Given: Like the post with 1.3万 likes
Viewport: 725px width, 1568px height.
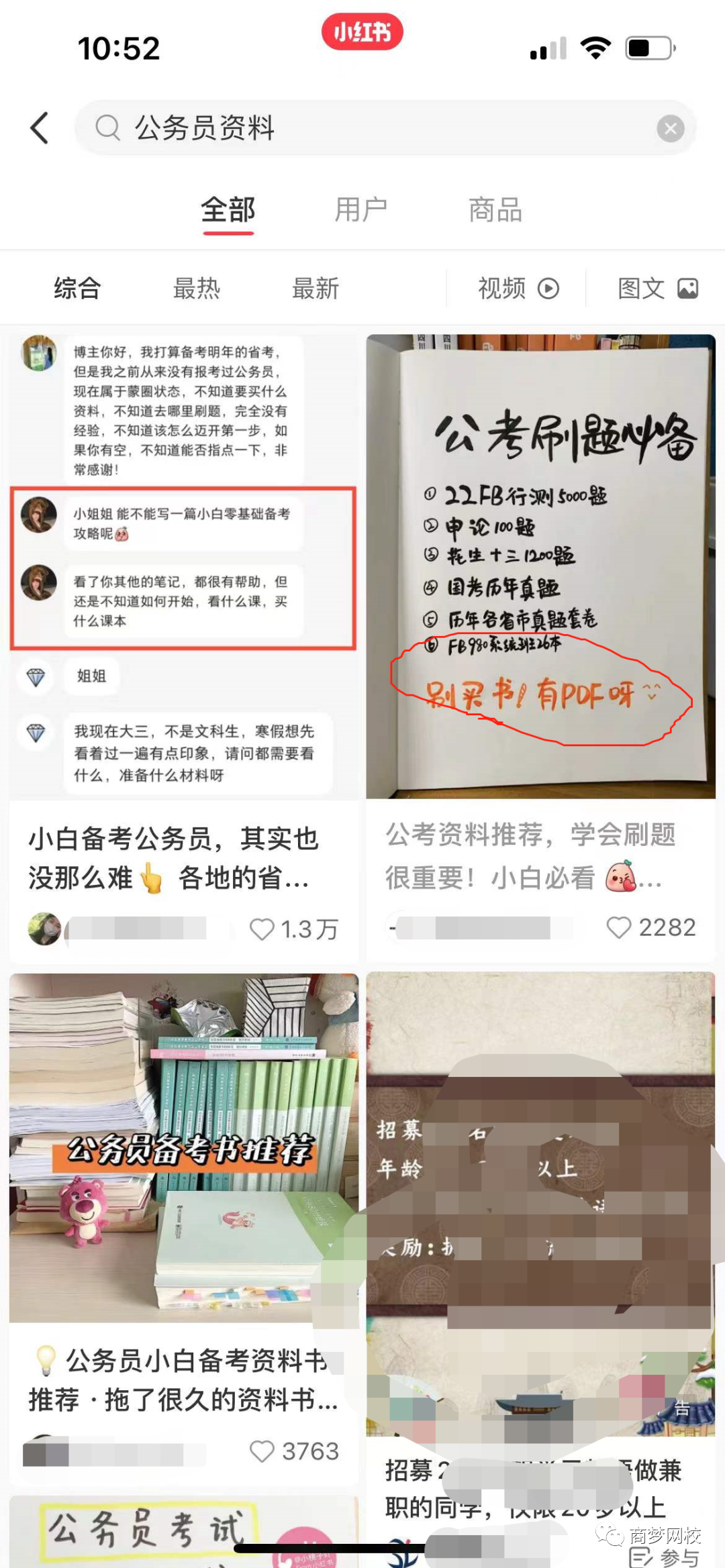Looking at the screenshot, I should 262,929.
